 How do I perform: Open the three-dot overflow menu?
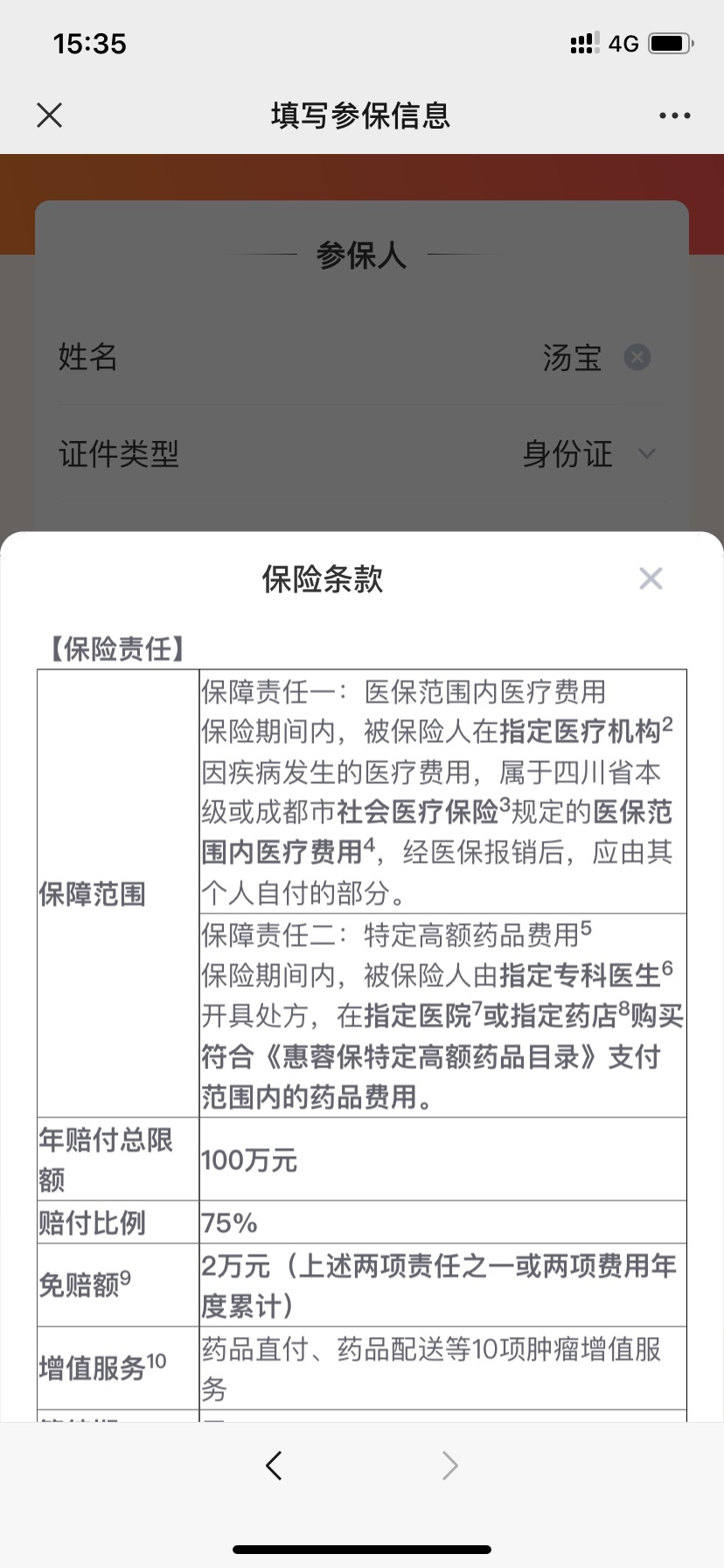pos(674,115)
